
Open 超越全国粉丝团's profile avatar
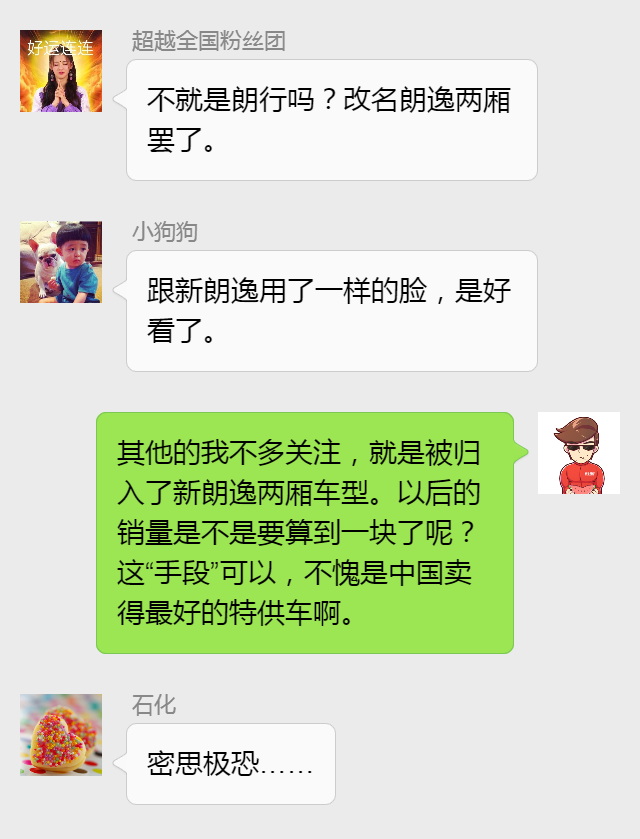pyautogui.click(x=61, y=71)
